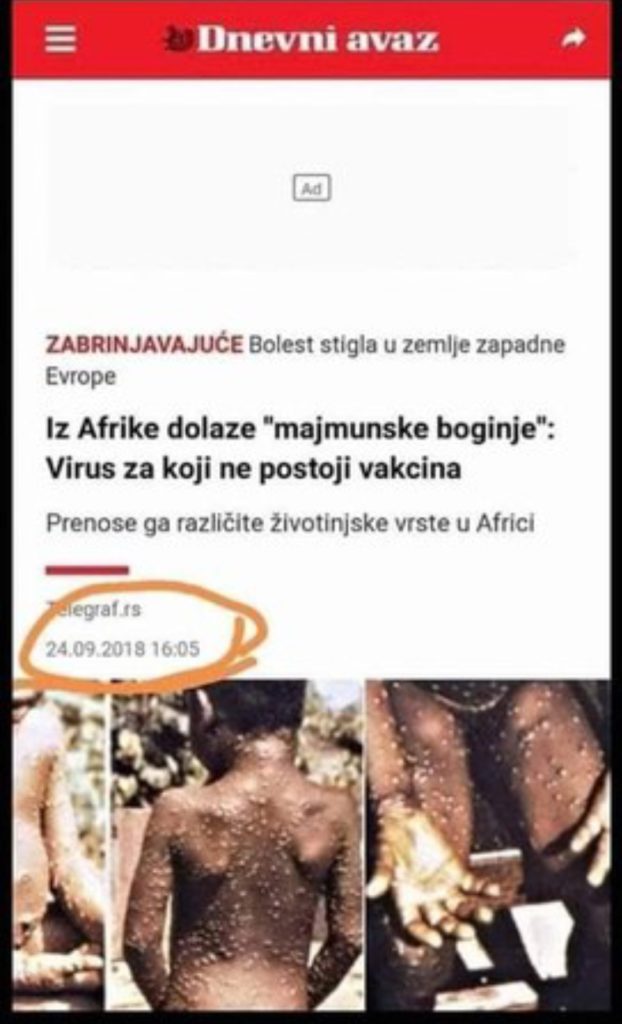Image resolution: width=622 pixels, height=1024 pixels.
Task: Open the Dnevni avaz home logo
Action: pyautogui.click(x=301, y=39)
